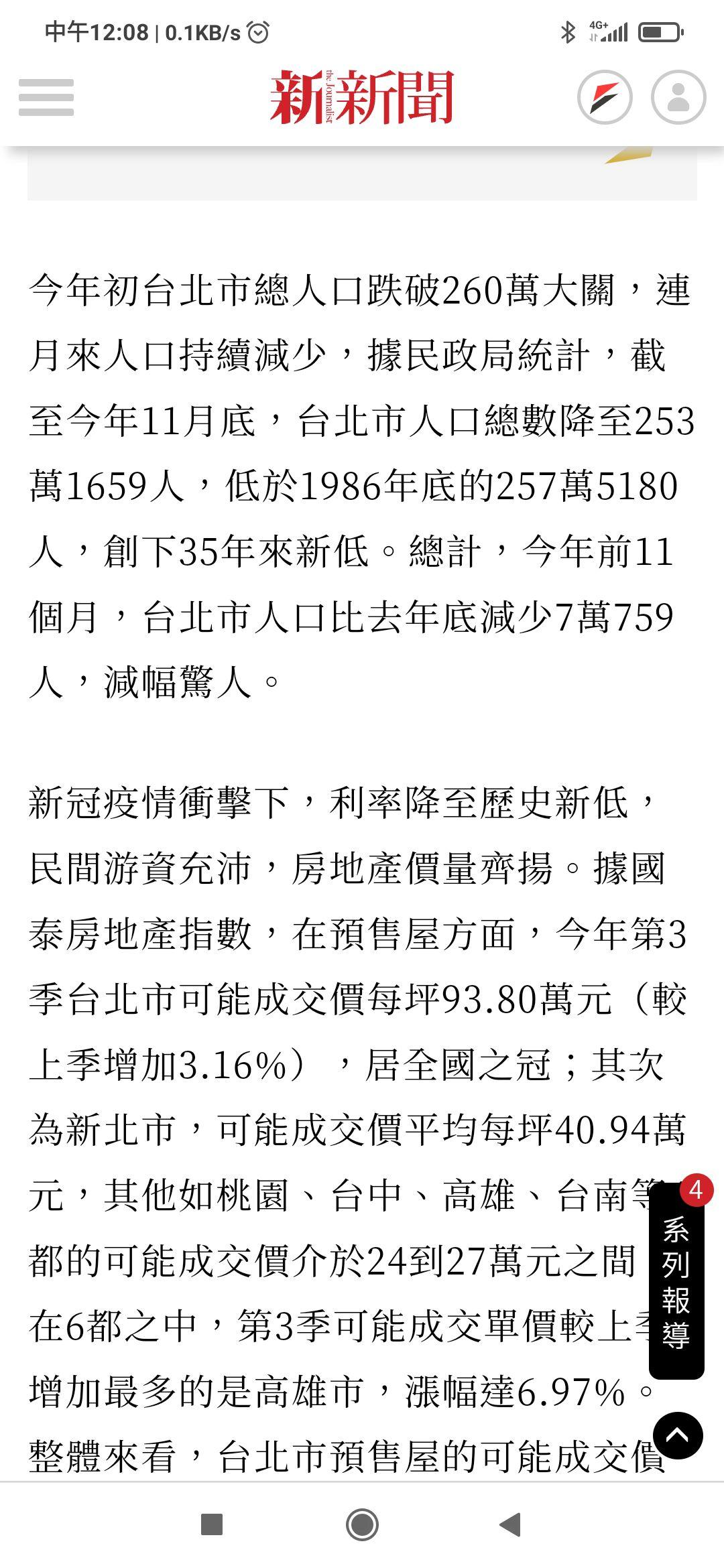The width and height of the screenshot is (724, 1568).
Task: Tap the 新新聞 logo to go home
Action: tap(361, 97)
